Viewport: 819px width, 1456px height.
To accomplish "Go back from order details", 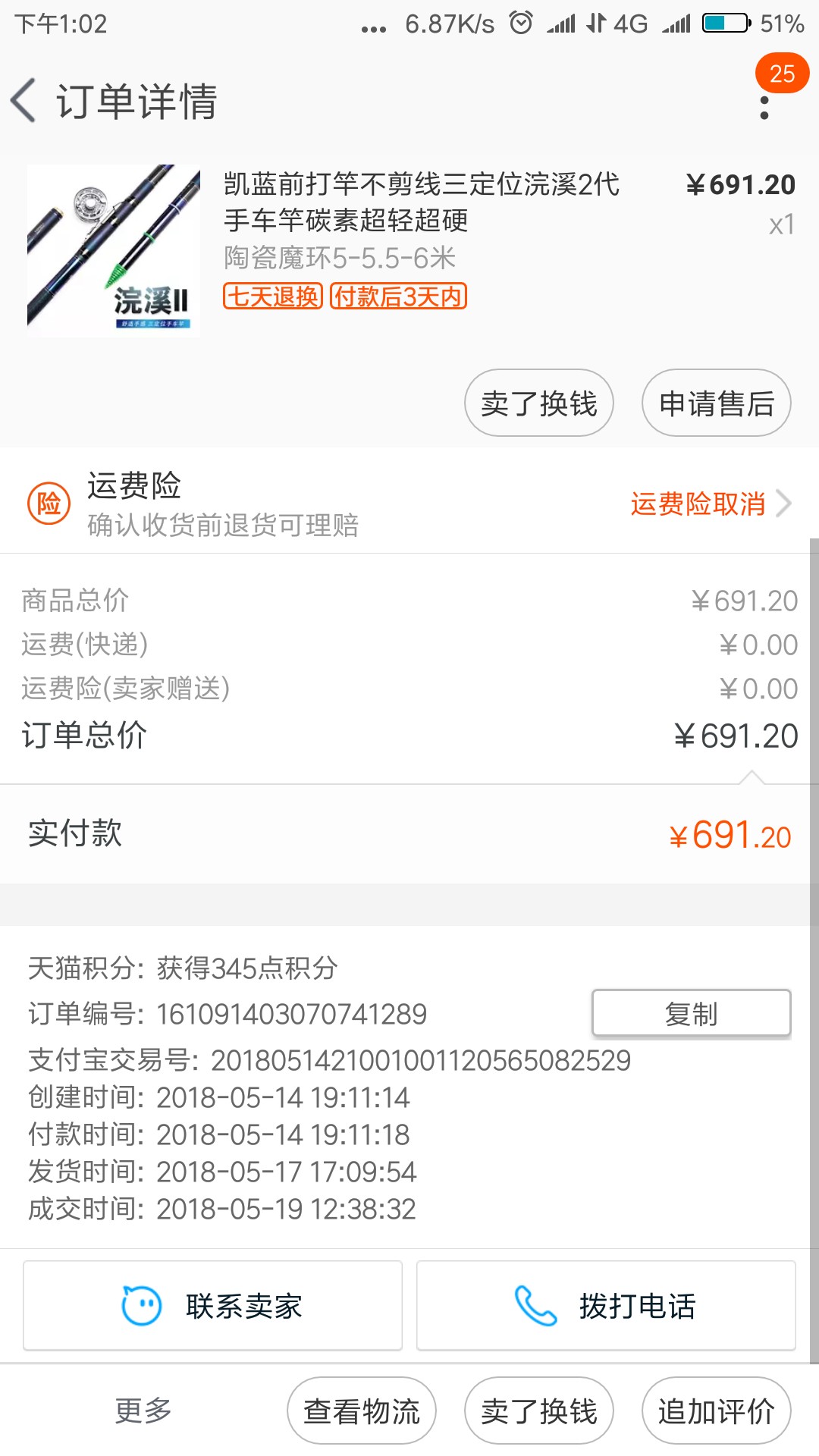I will [x=24, y=100].
